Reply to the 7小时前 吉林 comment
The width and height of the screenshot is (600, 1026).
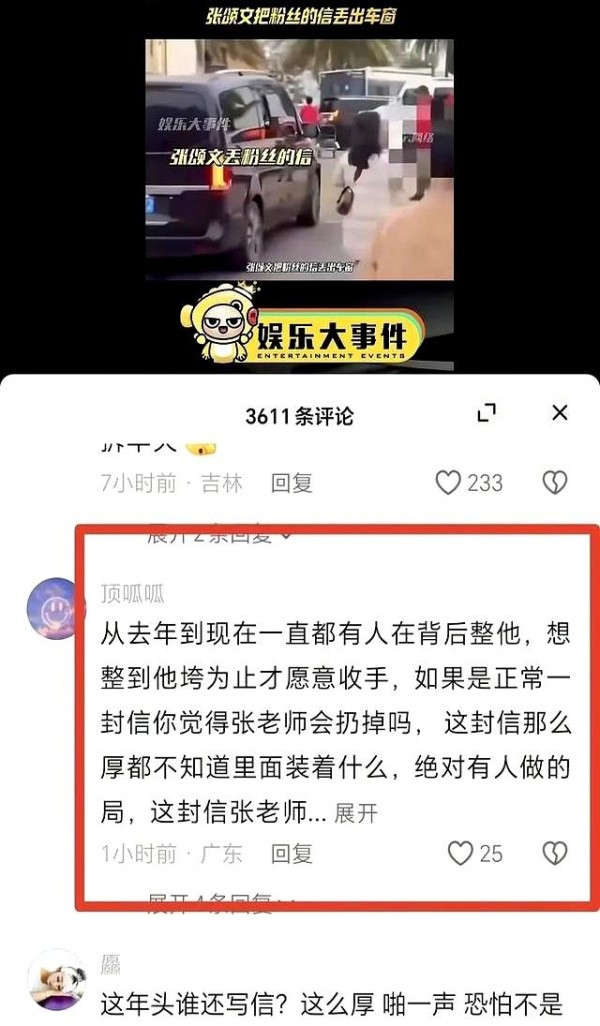pos(292,483)
